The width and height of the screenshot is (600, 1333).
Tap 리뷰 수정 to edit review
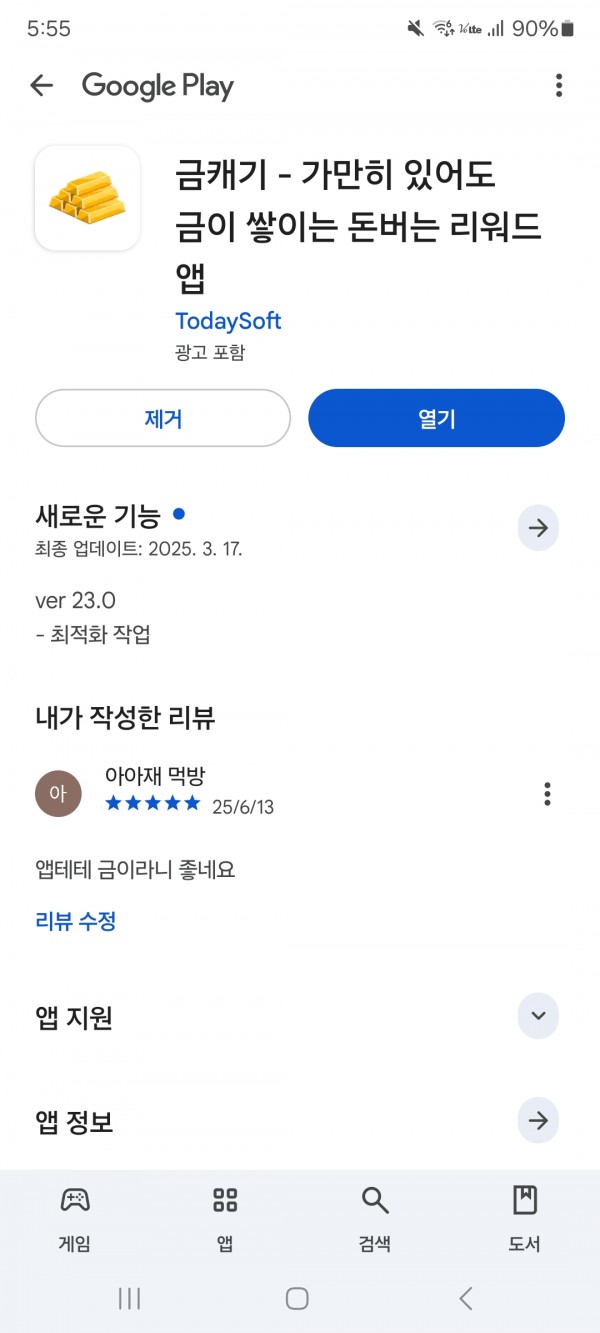click(76, 921)
